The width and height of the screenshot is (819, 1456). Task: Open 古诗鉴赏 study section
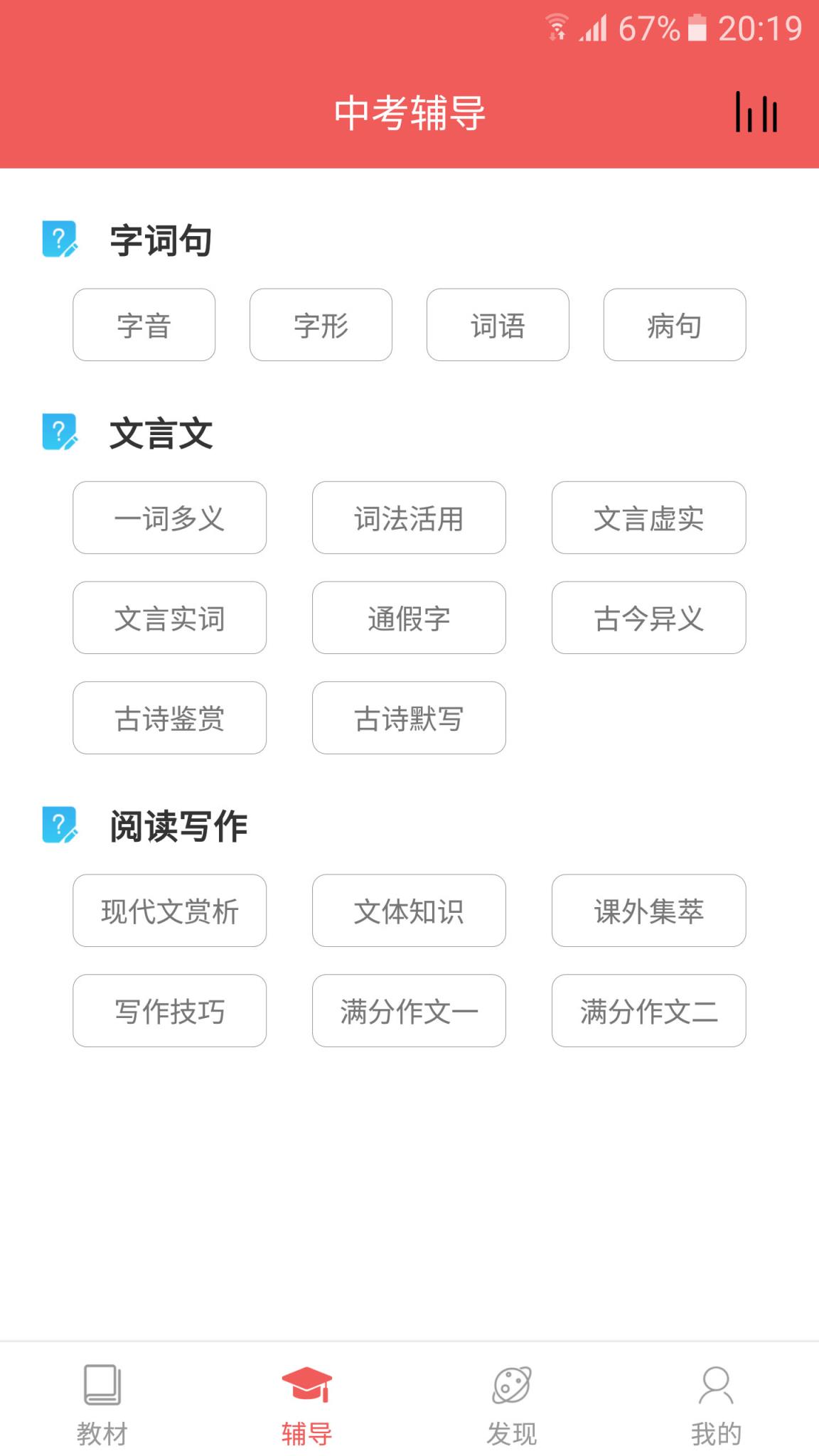pos(169,718)
